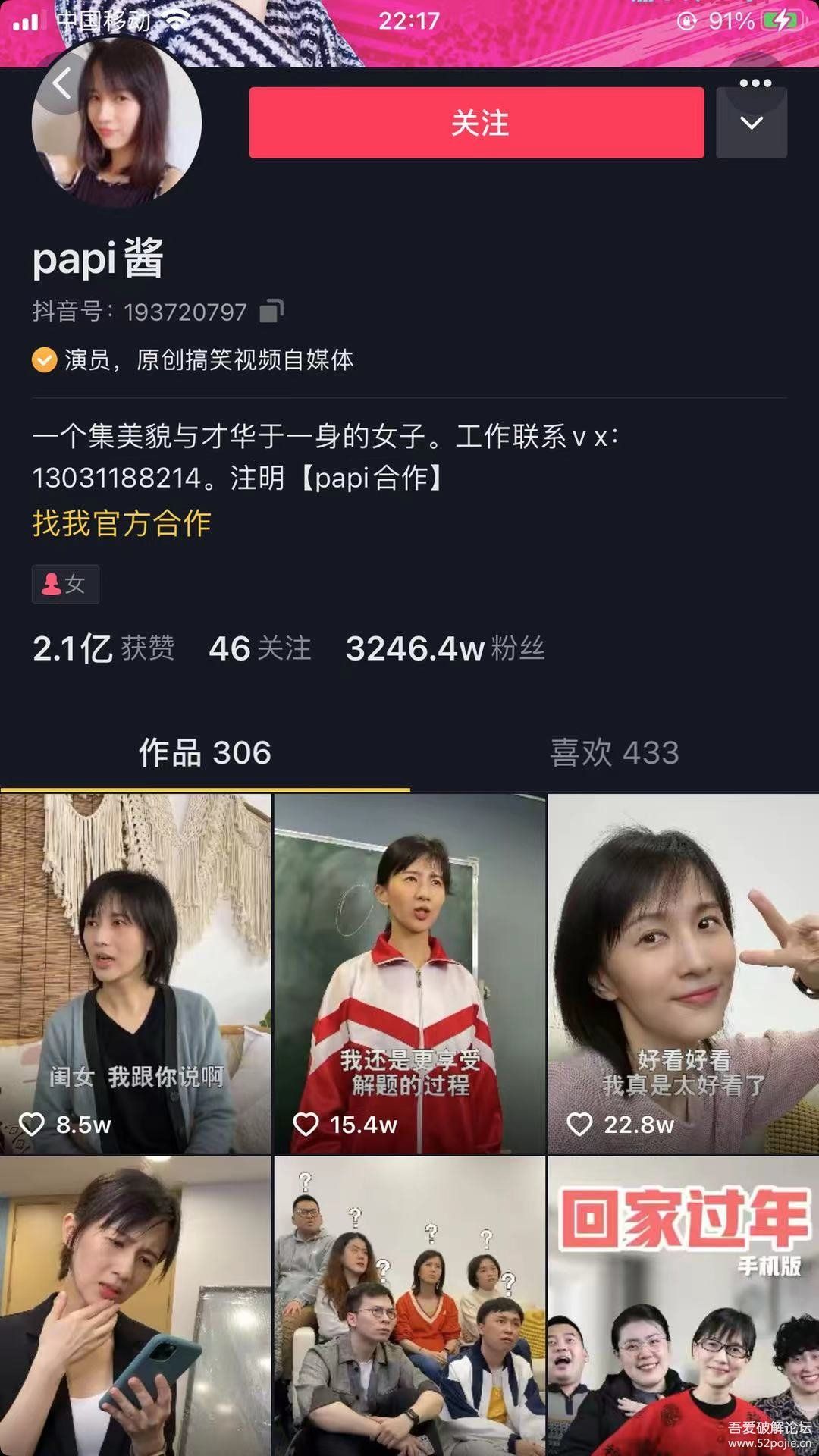This screenshot has width=819, height=1456.
Task: View the 46 关注 following list
Action: coord(259,649)
